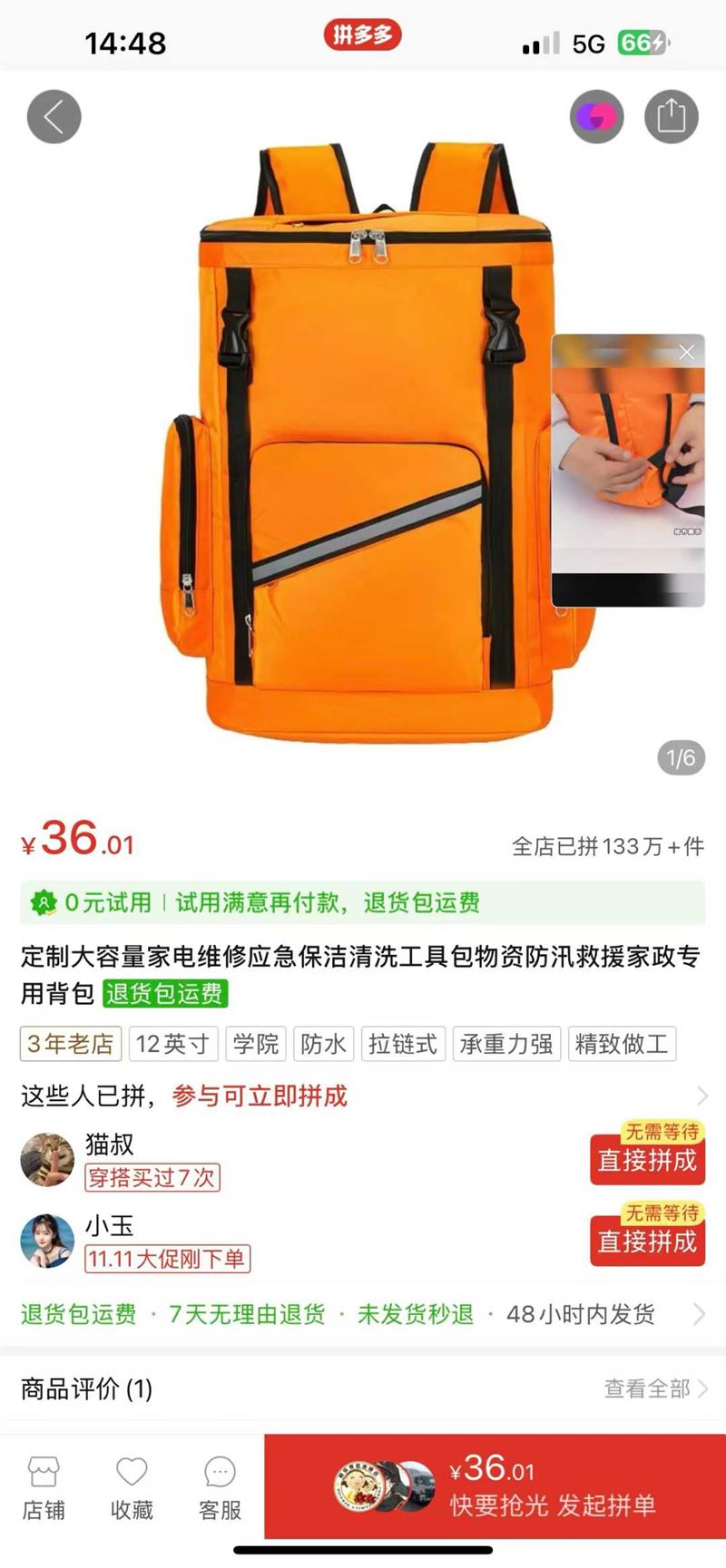View all product reviews via 查看全部

(655, 1388)
